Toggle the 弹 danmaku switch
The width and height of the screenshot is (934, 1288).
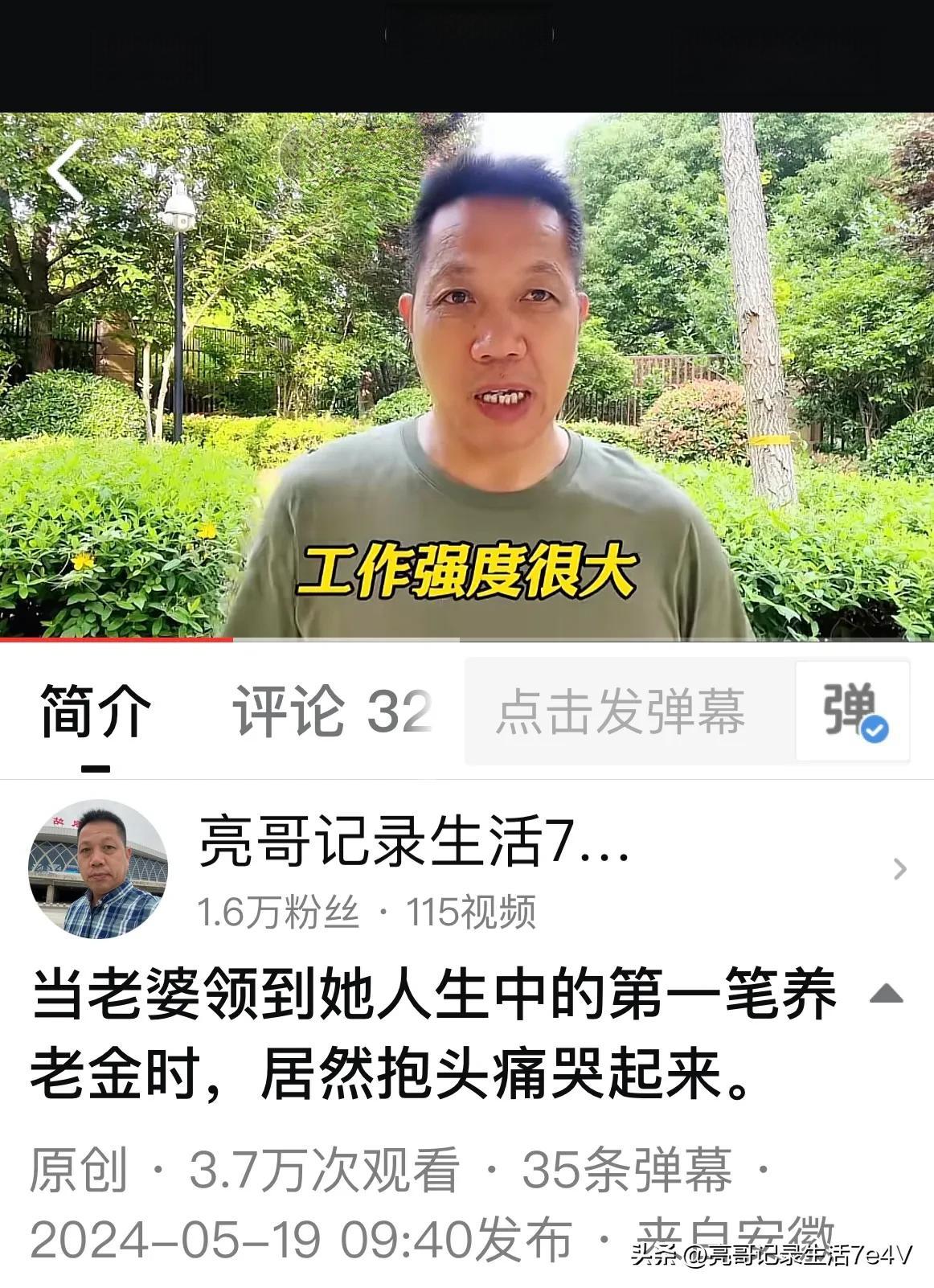pyautogui.click(x=853, y=712)
